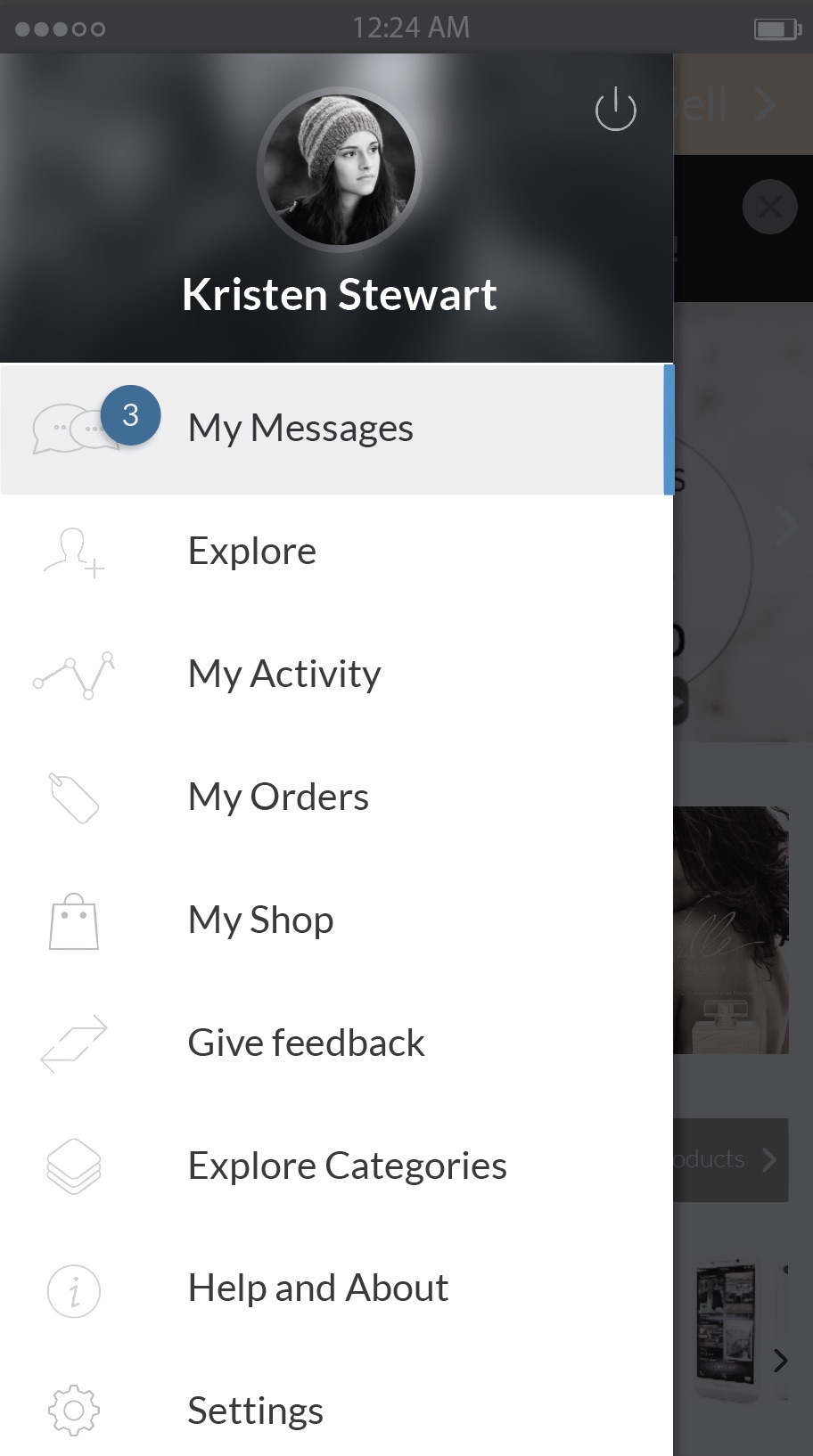Browse Explore Categories
The height and width of the screenshot is (1456, 813).
pos(347,1166)
